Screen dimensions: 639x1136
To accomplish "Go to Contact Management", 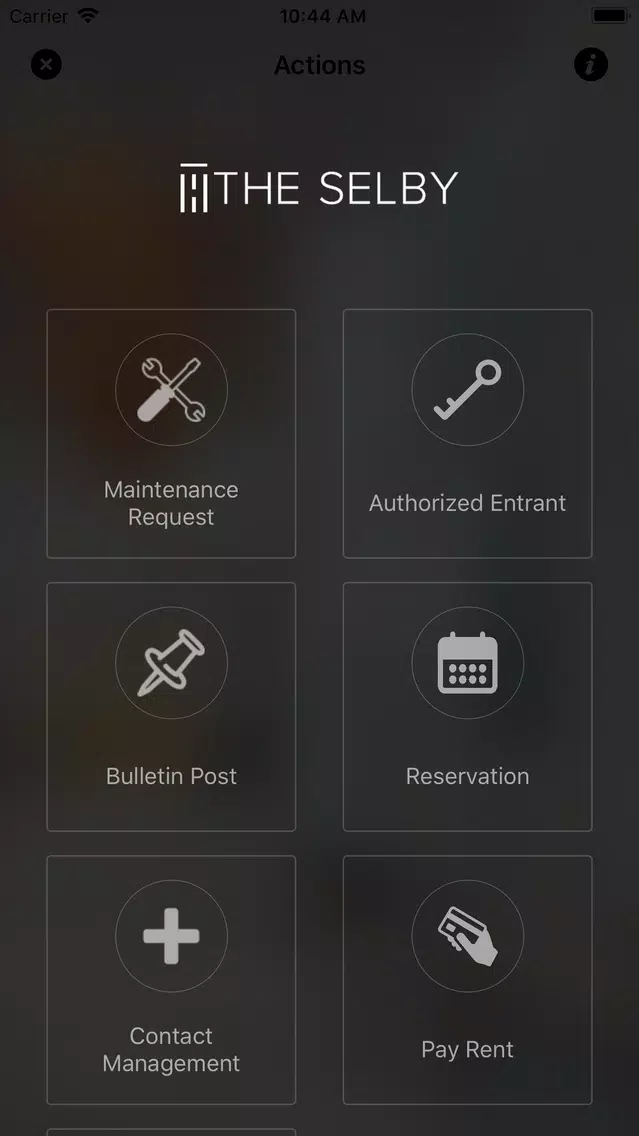I will (x=171, y=979).
